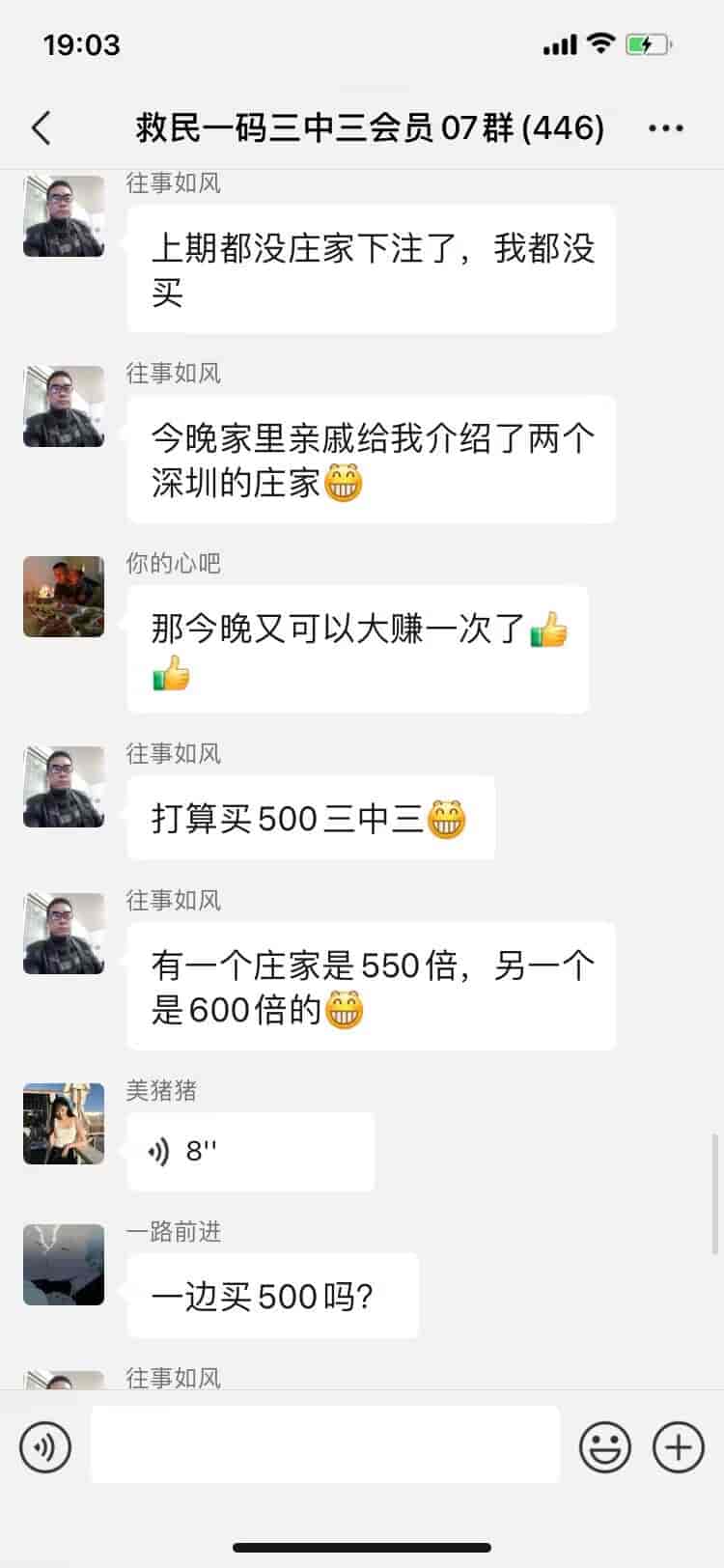Screen dimensions: 724x1568
Task: Play the 8-second voice message from 美猪猪
Action: pyautogui.click(x=249, y=1151)
